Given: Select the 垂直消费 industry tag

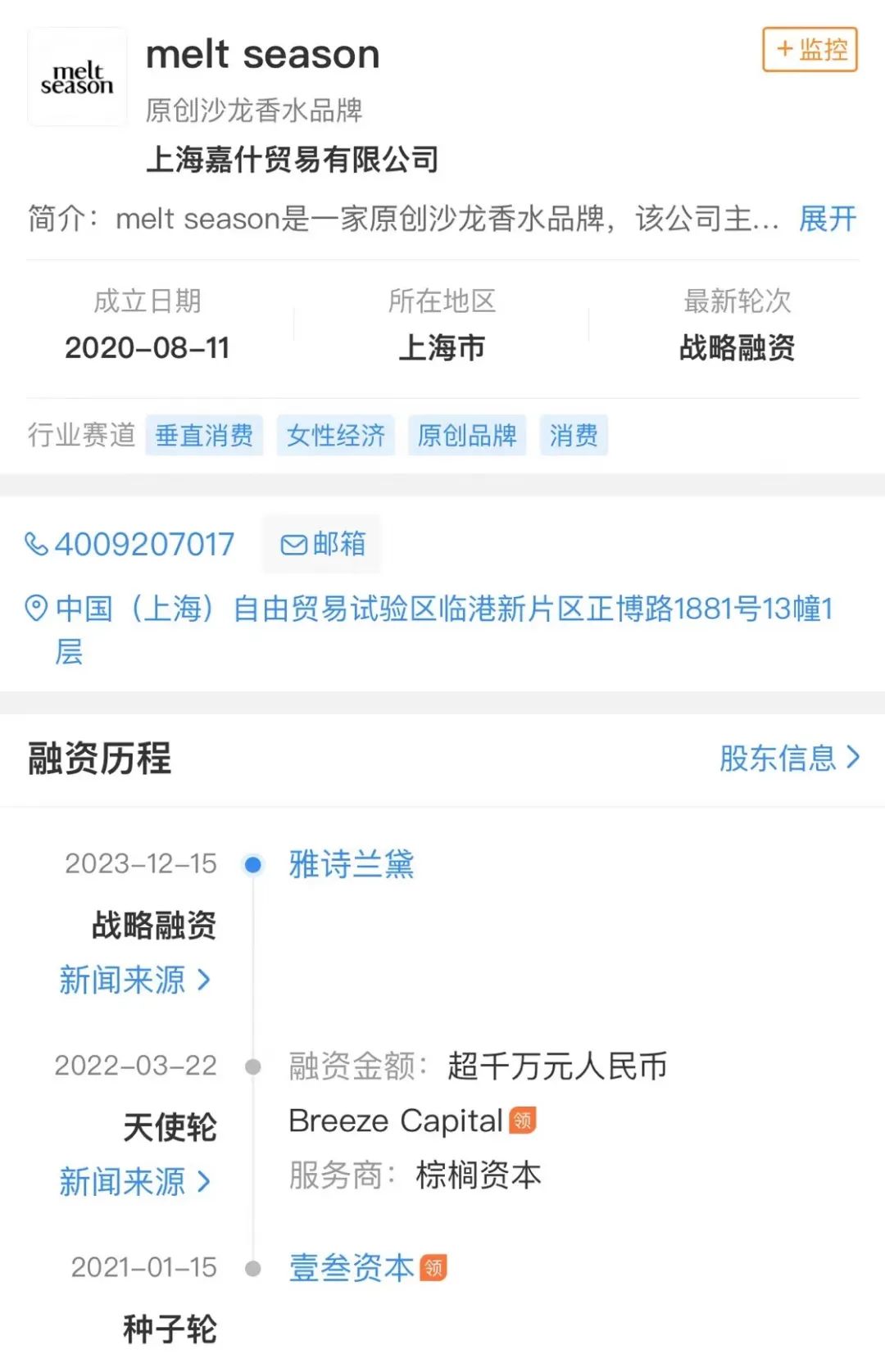Looking at the screenshot, I should (x=204, y=435).
